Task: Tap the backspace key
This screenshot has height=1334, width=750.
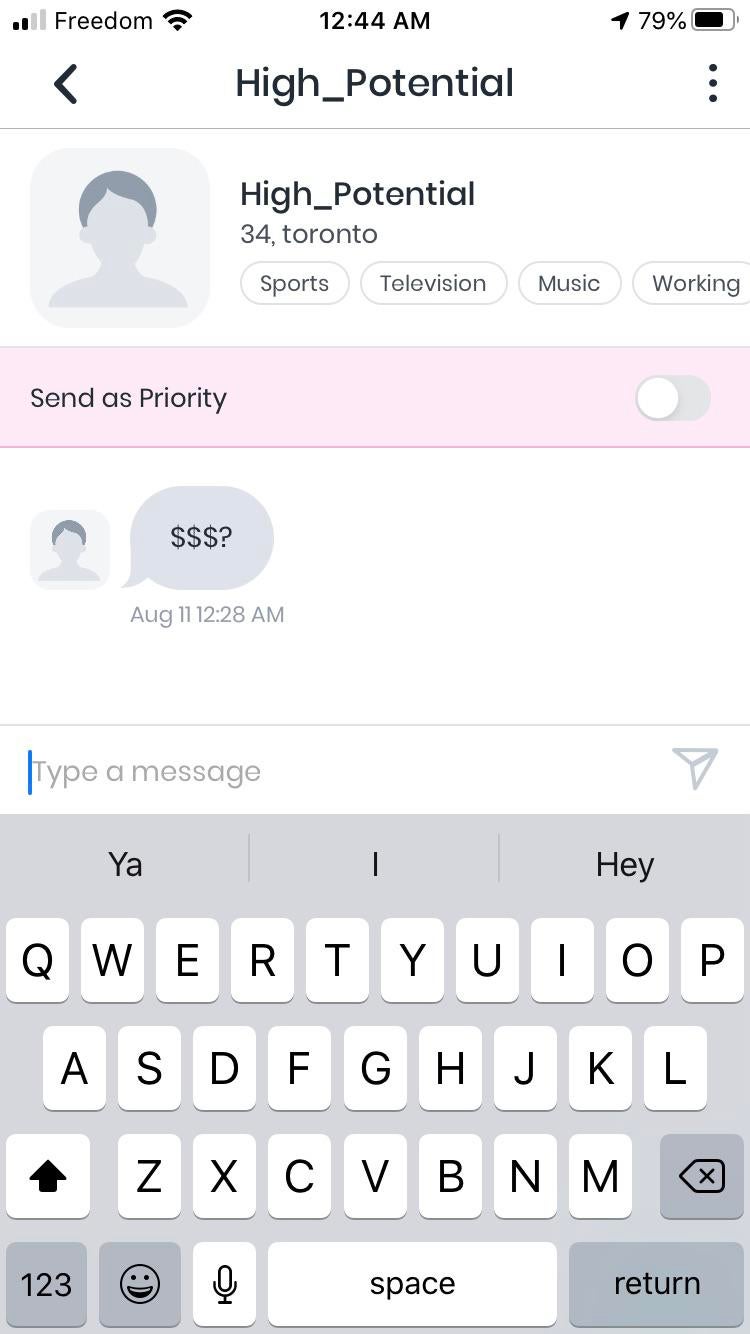Action: click(x=701, y=1177)
